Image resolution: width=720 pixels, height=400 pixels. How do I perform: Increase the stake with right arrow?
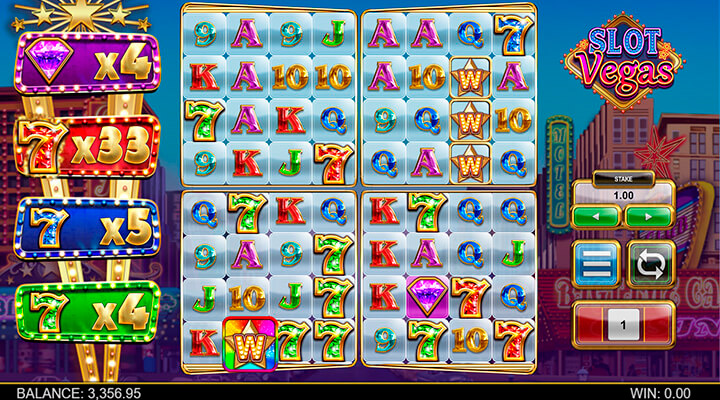tap(649, 216)
